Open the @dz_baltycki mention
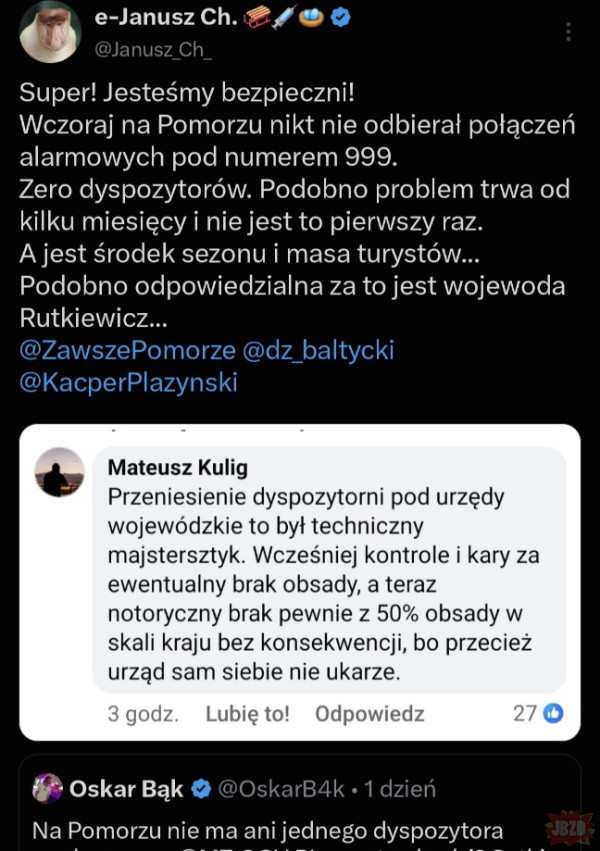Image resolution: width=600 pixels, height=851 pixels. [318, 351]
